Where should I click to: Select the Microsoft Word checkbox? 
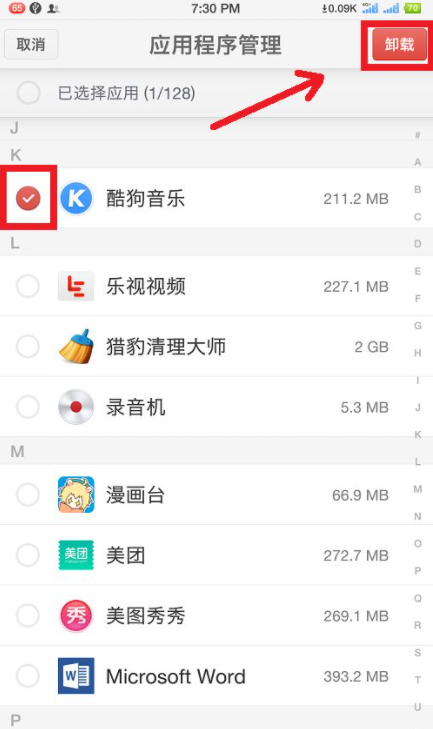28,676
